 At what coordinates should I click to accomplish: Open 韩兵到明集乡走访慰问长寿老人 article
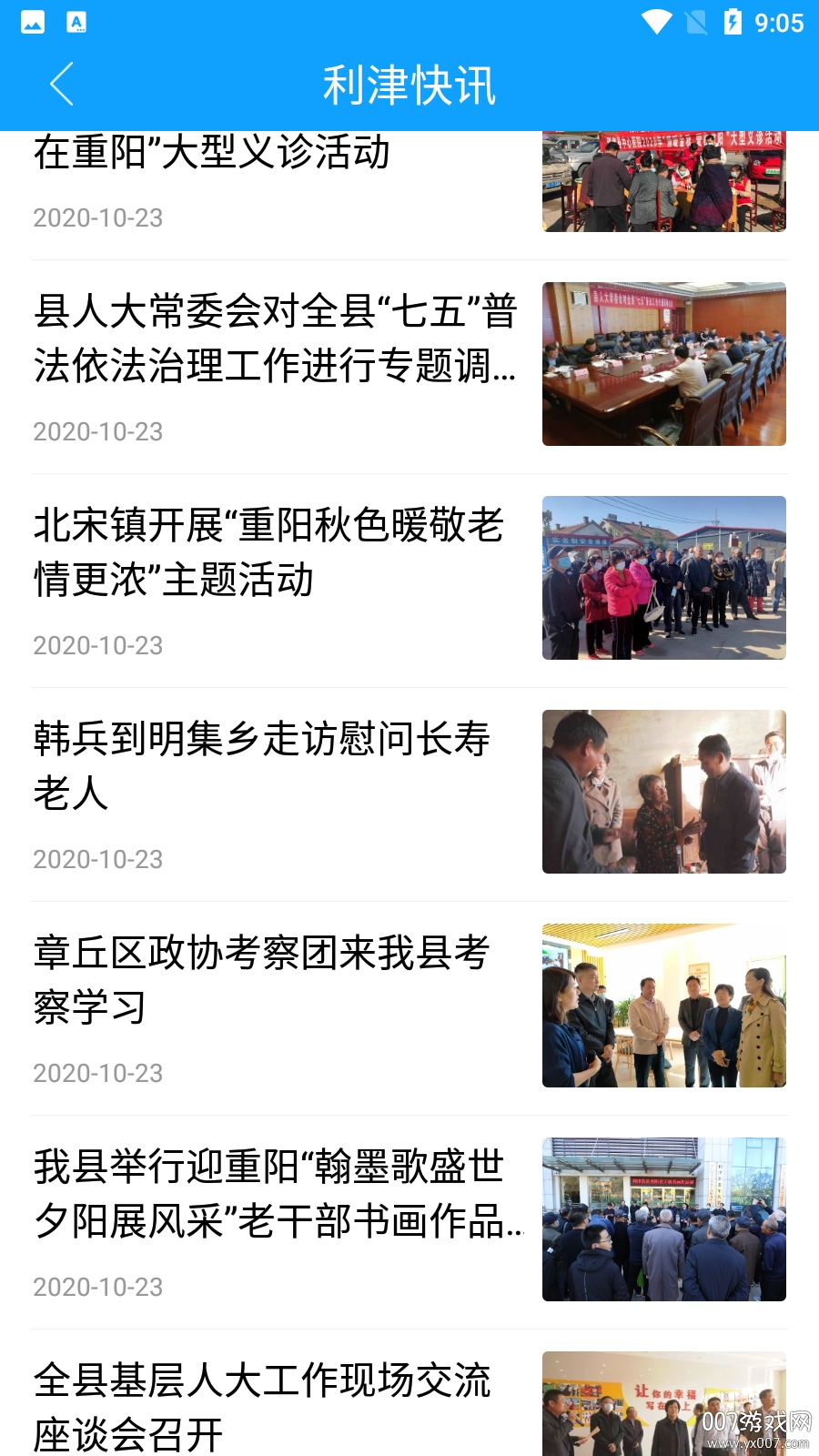tap(262, 765)
